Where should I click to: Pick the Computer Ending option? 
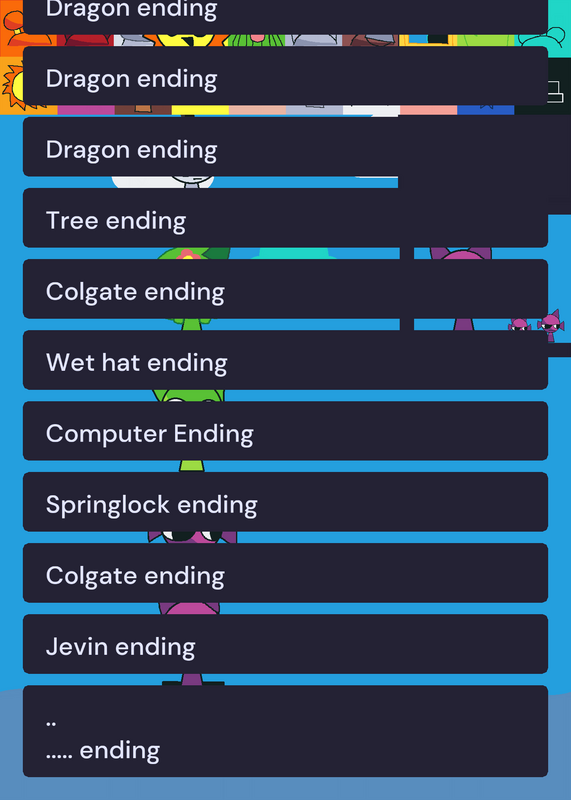[285, 431]
